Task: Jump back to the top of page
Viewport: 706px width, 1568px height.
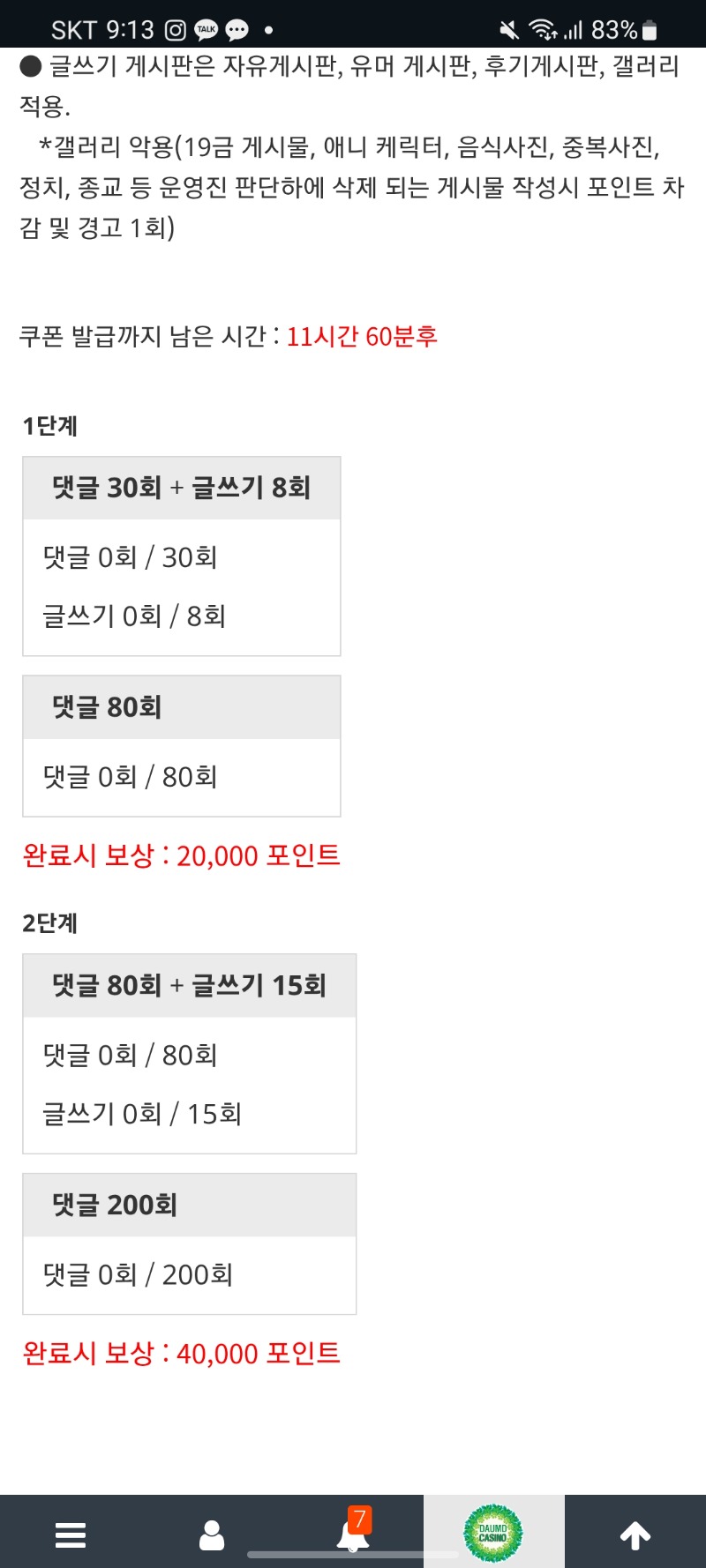Action: click(635, 1535)
